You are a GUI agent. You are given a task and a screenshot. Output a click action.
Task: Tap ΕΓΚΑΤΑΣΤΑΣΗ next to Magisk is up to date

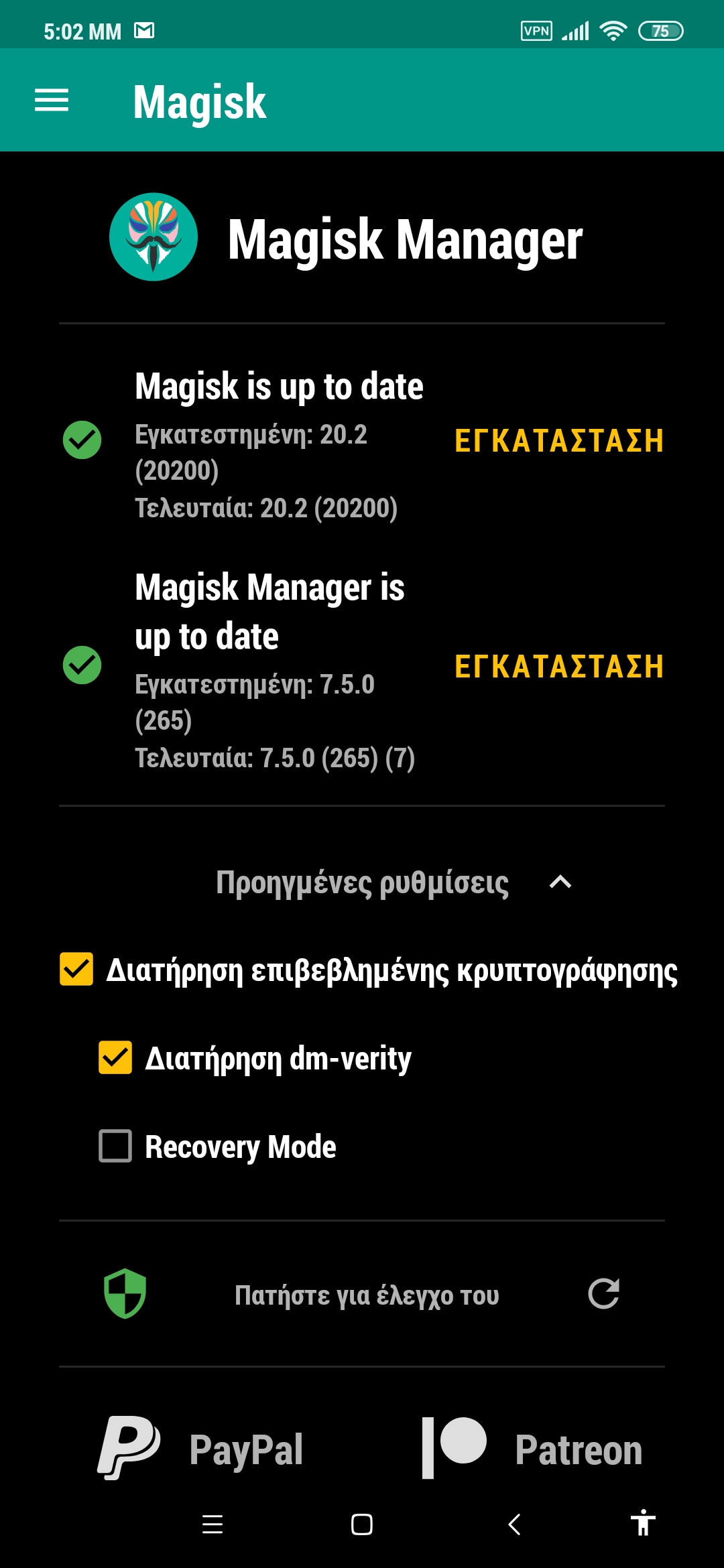pyautogui.click(x=559, y=441)
